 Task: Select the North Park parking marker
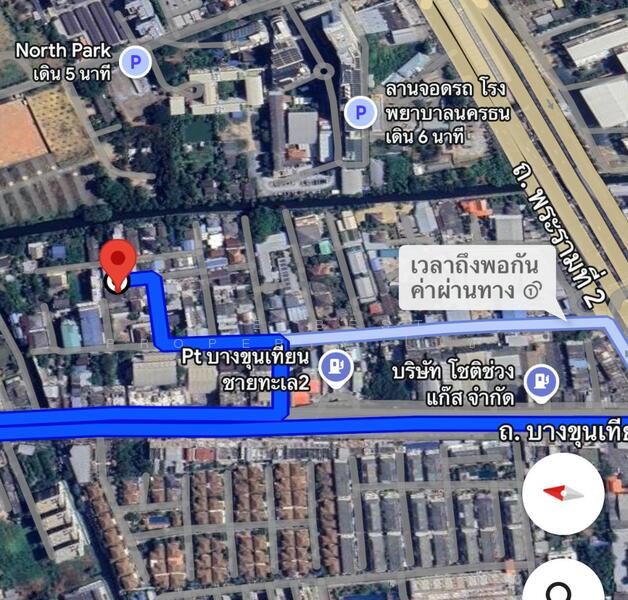tap(135, 63)
